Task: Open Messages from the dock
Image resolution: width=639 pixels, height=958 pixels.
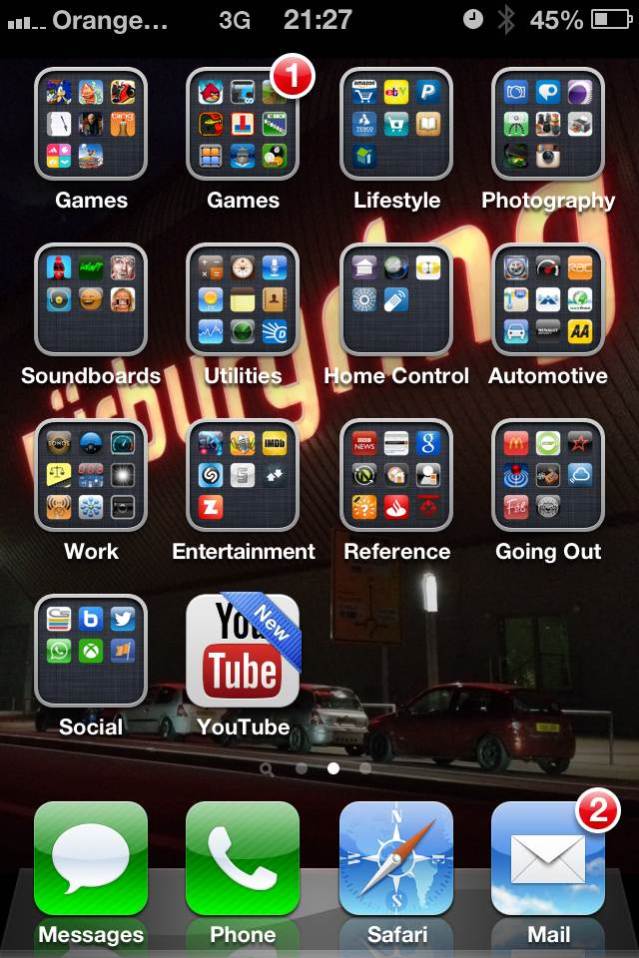Action: tap(91, 858)
